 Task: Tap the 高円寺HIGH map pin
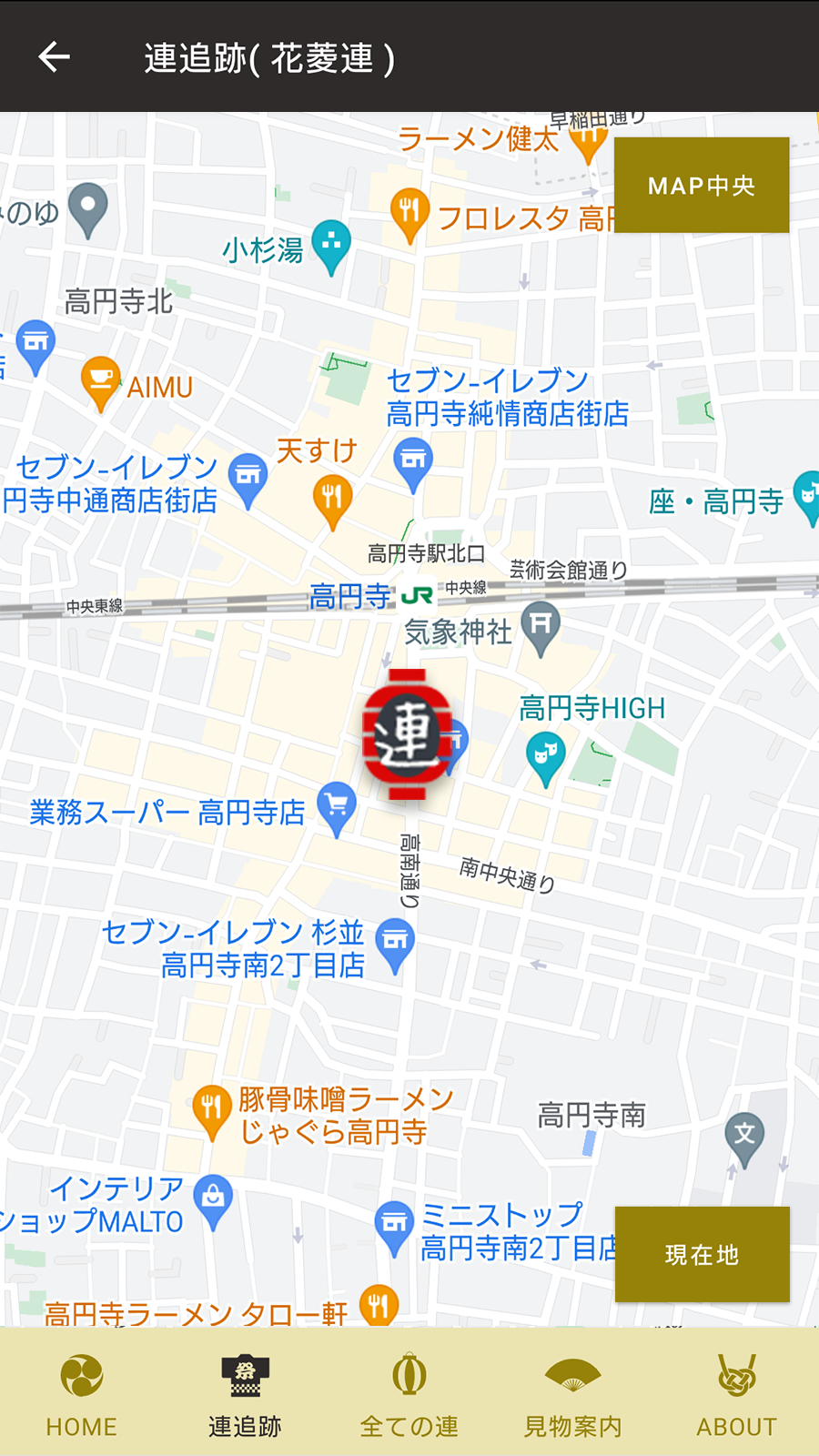(x=545, y=757)
